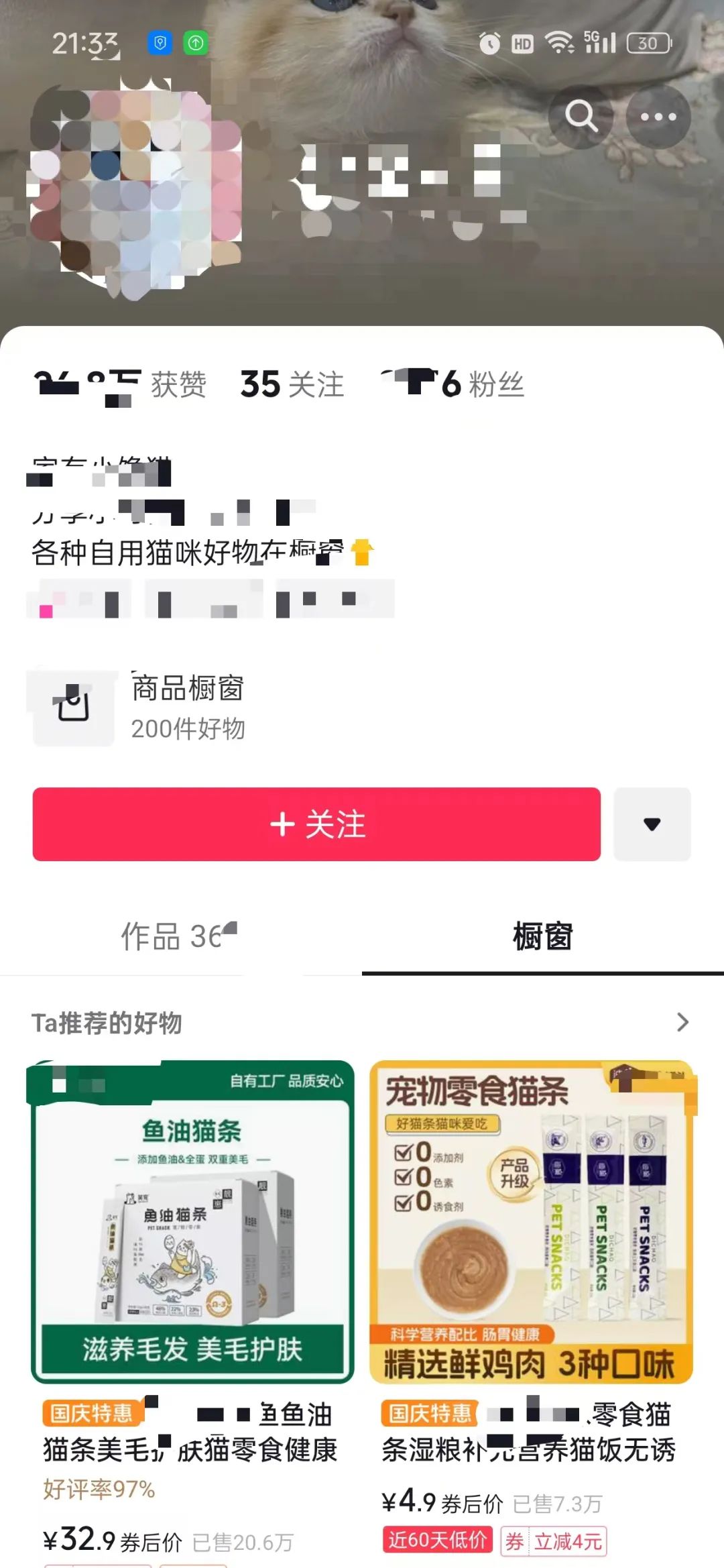Follow this account with + 关注
This screenshot has width=724, height=1568.
click(316, 824)
